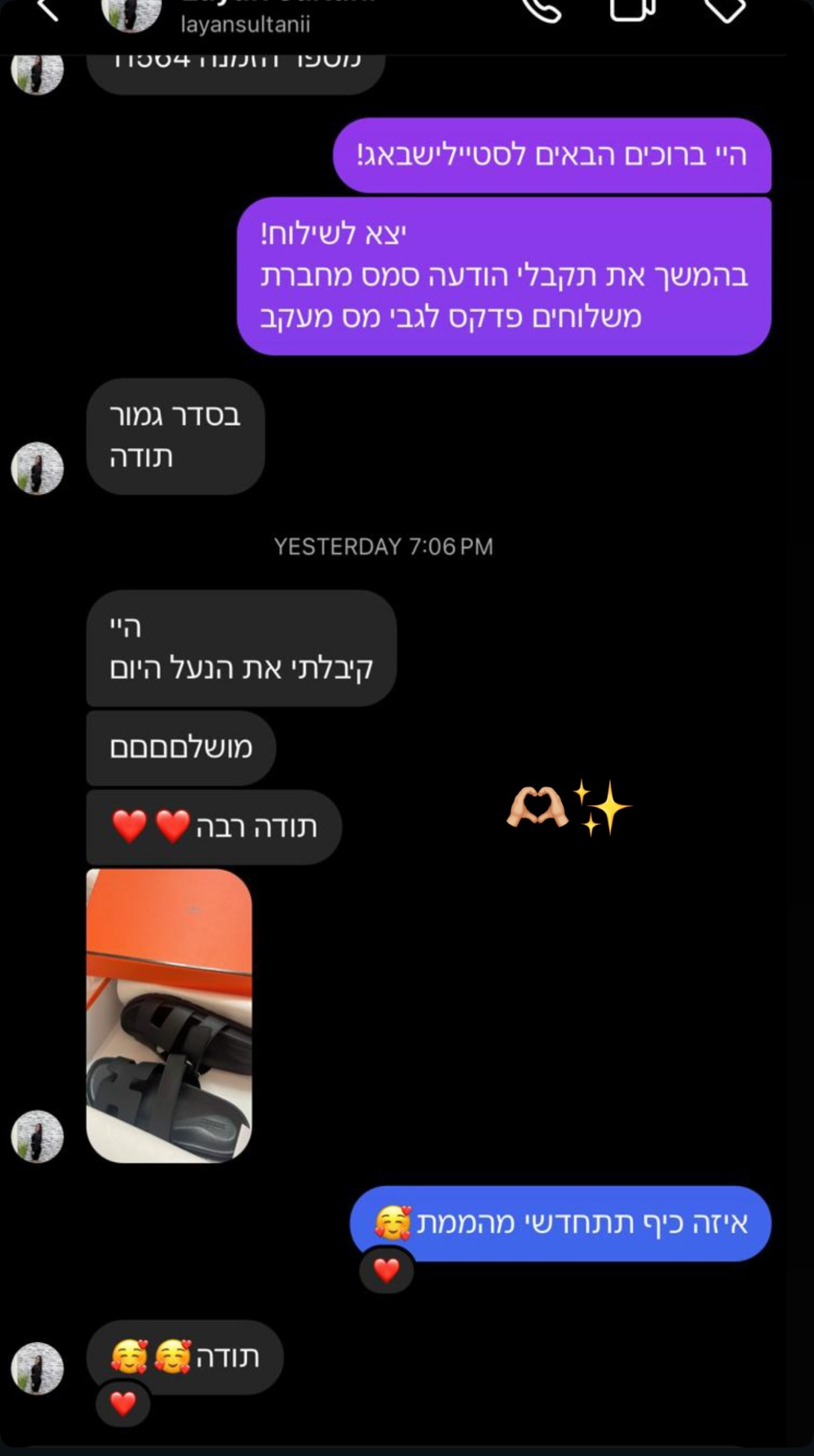The height and width of the screenshot is (1456, 814).
Task: Open the label tag icon
Action: point(724,9)
